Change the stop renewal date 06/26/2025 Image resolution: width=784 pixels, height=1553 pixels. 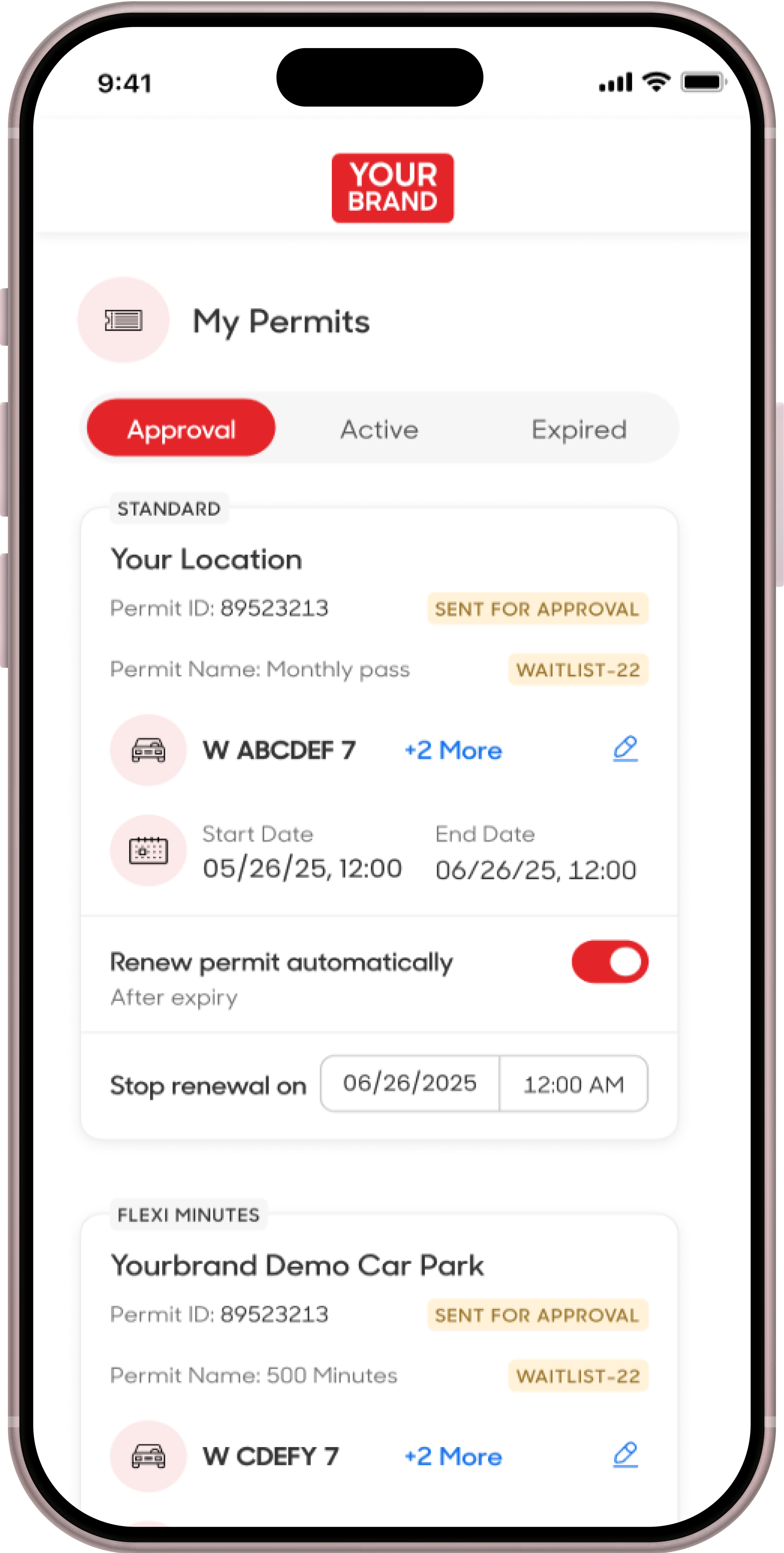pos(410,1083)
